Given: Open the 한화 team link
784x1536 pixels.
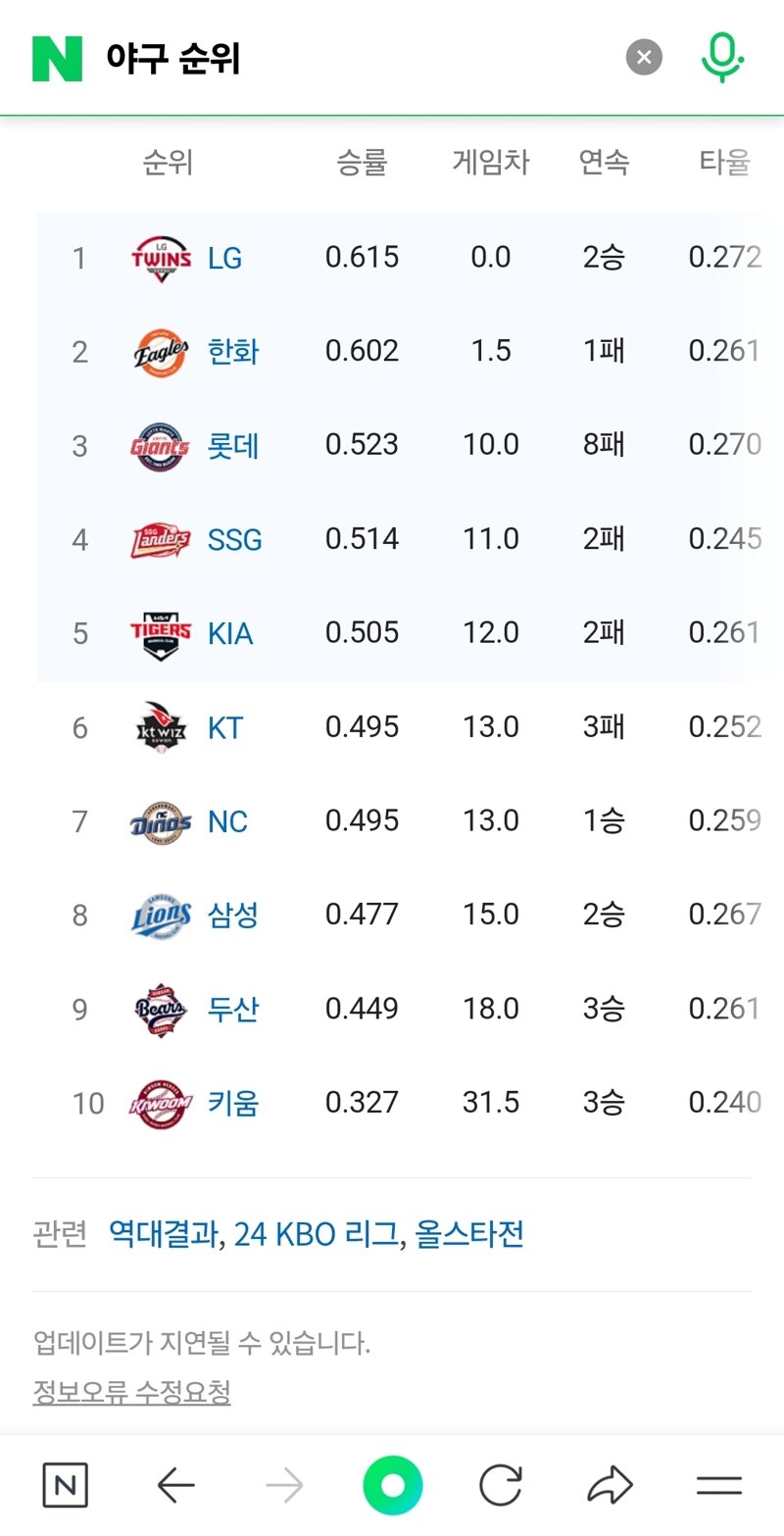Looking at the screenshot, I should pos(233,351).
